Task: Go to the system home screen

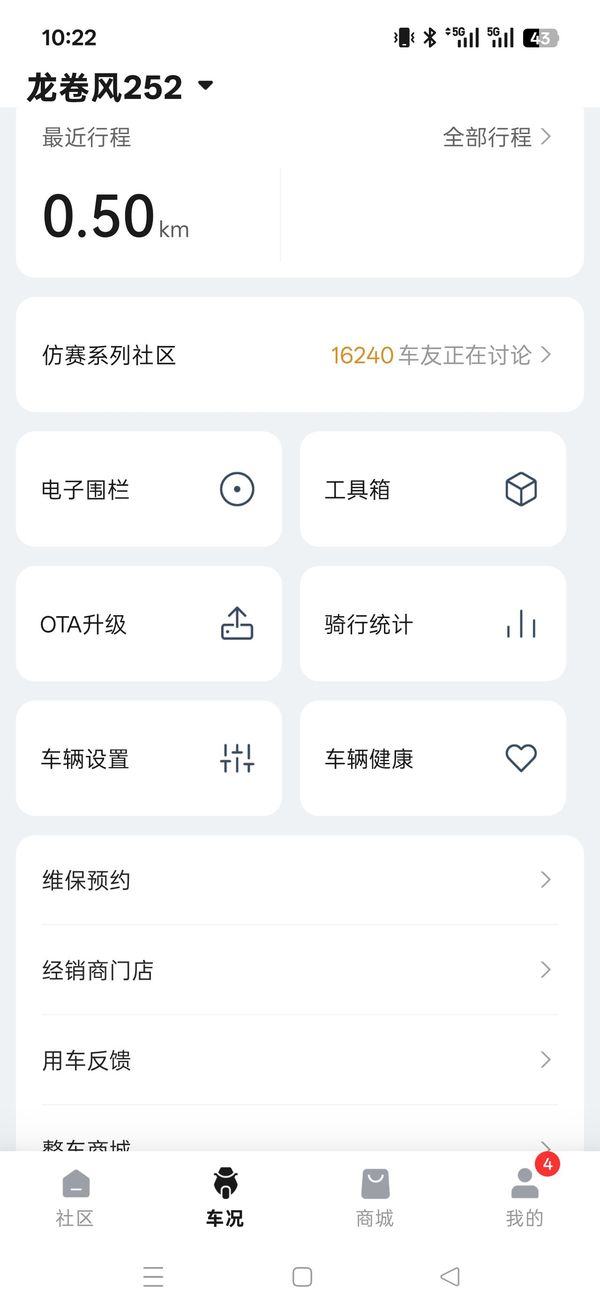Action: pos(302,1276)
